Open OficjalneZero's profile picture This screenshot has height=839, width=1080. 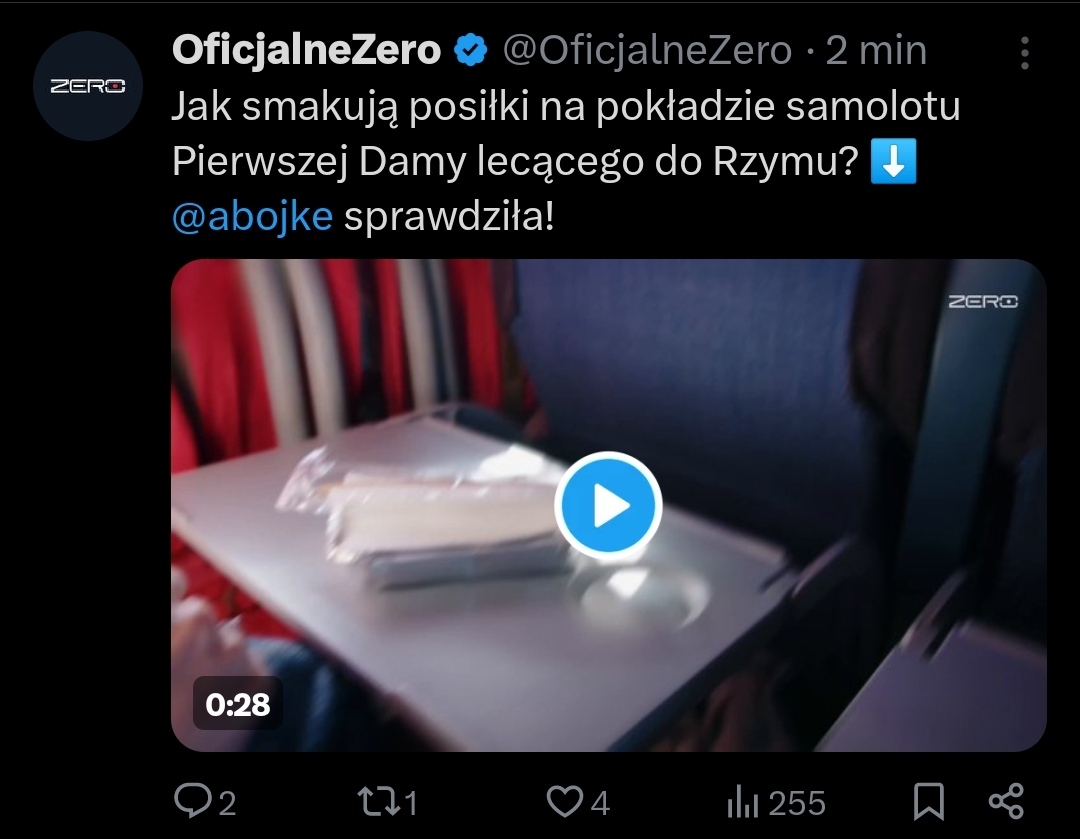click(88, 86)
